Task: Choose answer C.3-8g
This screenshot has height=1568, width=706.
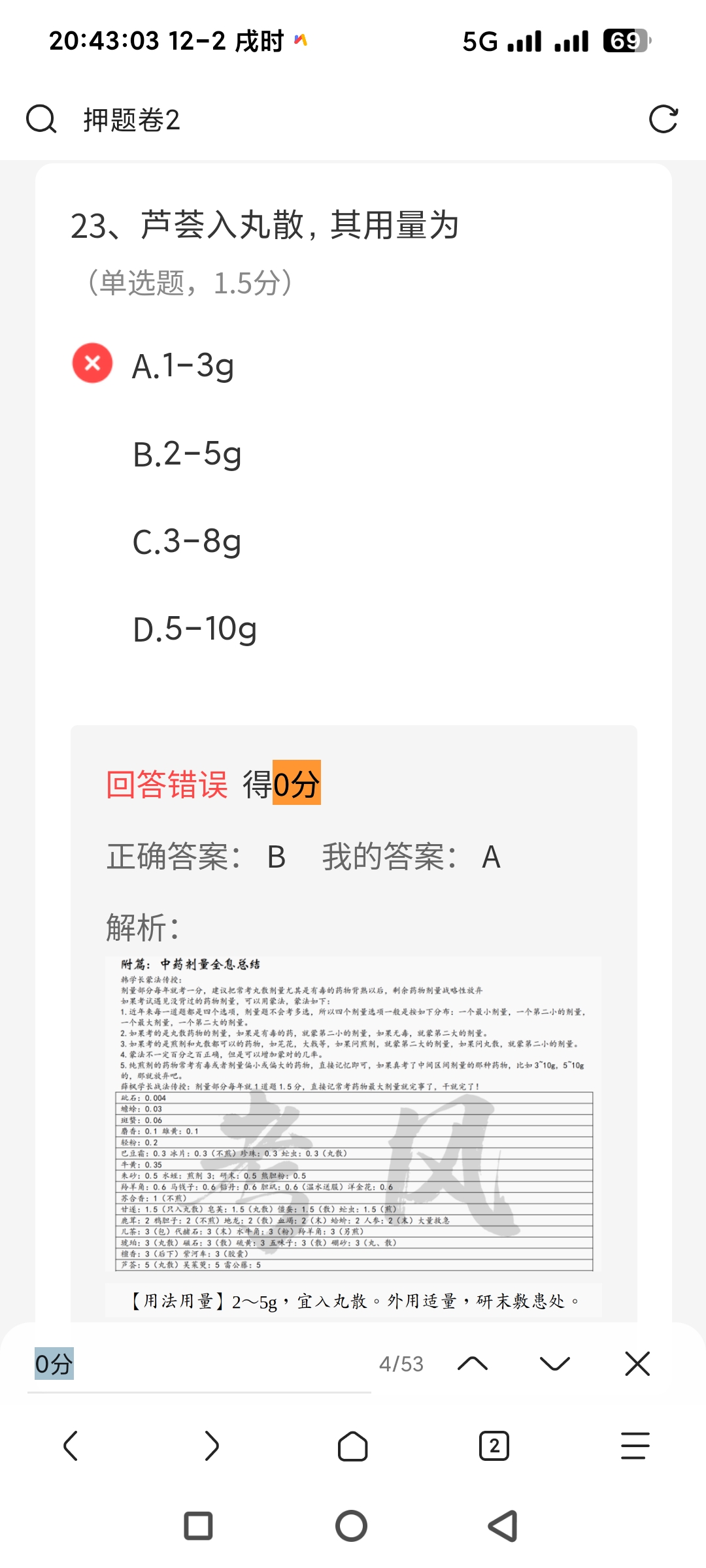Action: click(x=187, y=542)
